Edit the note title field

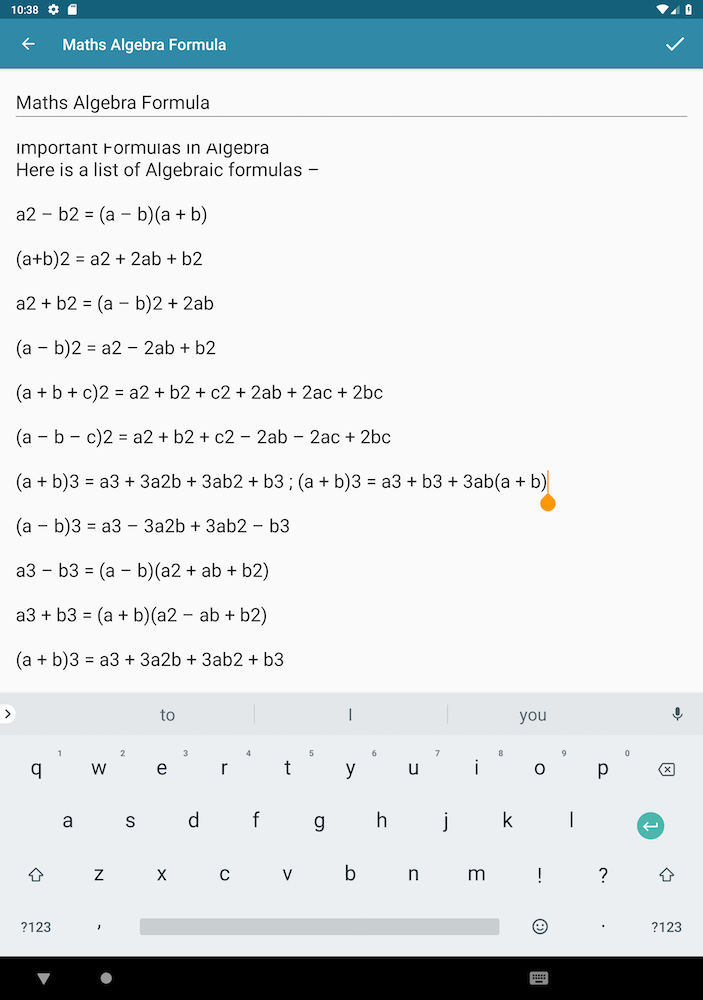351,102
